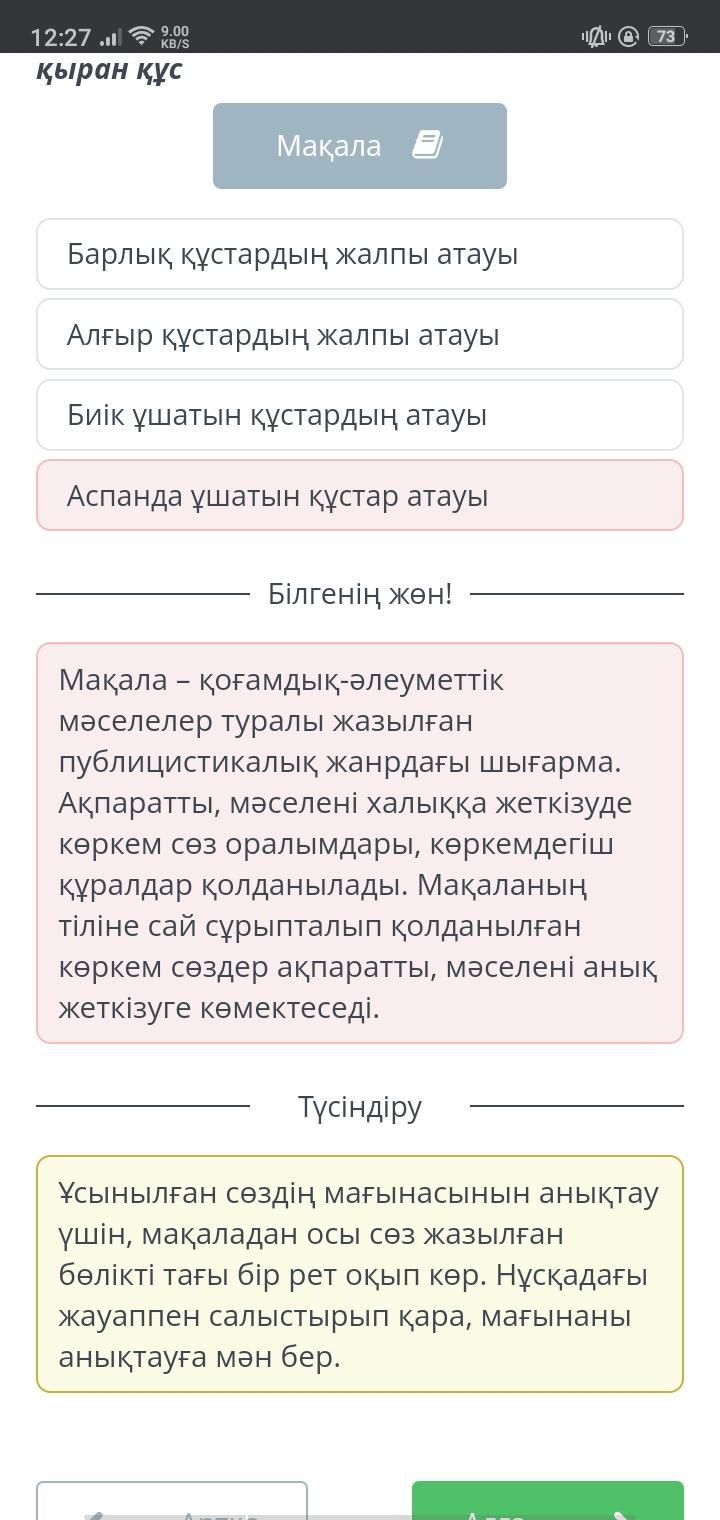This screenshot has height=1520, width=720.
Task: Choose option 'Алғыр құстардың жалпы атауы'
Action: 360,335
